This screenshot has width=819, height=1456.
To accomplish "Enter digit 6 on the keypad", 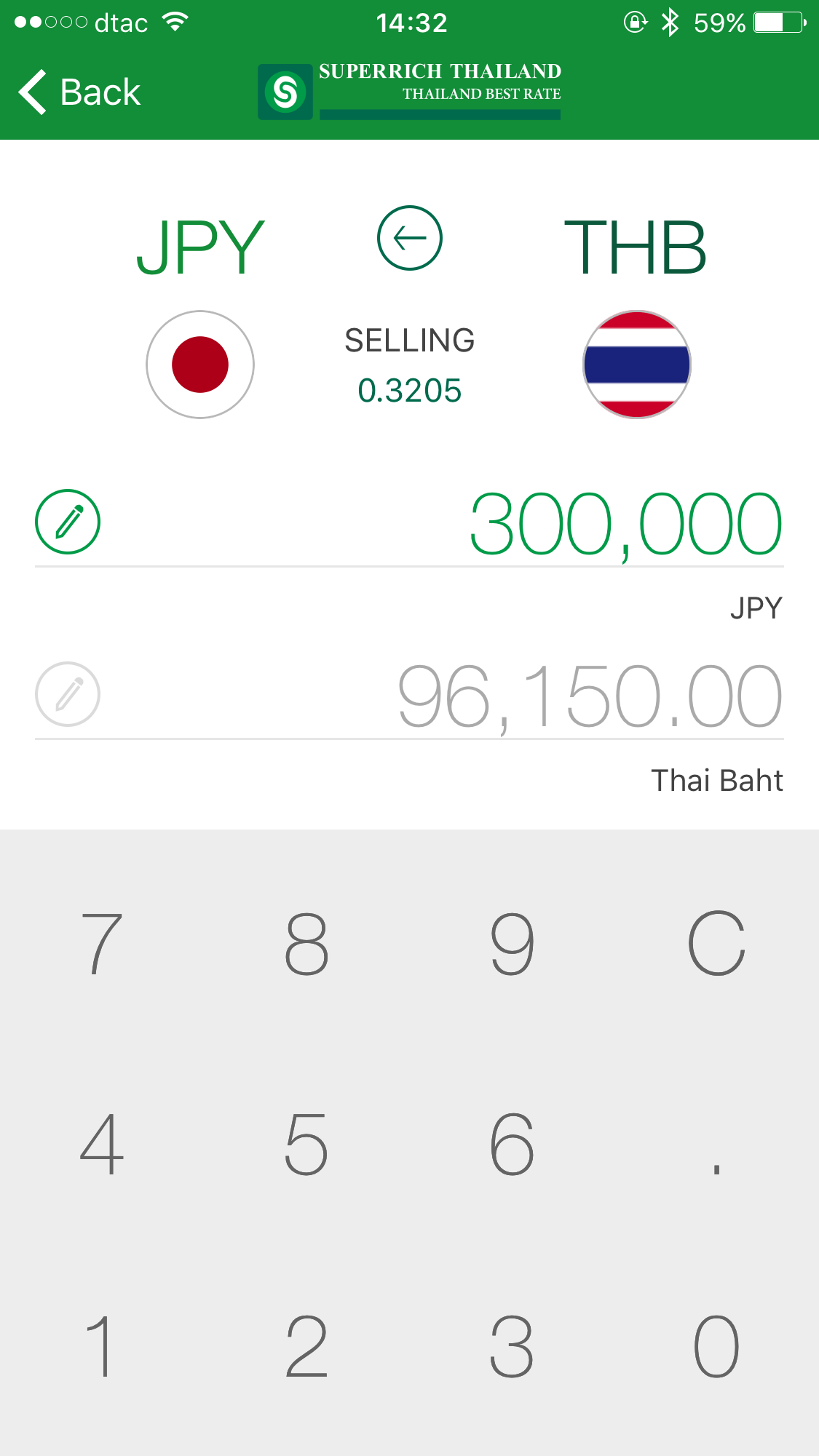I will pyautogui.click(x=513, y=1145).
